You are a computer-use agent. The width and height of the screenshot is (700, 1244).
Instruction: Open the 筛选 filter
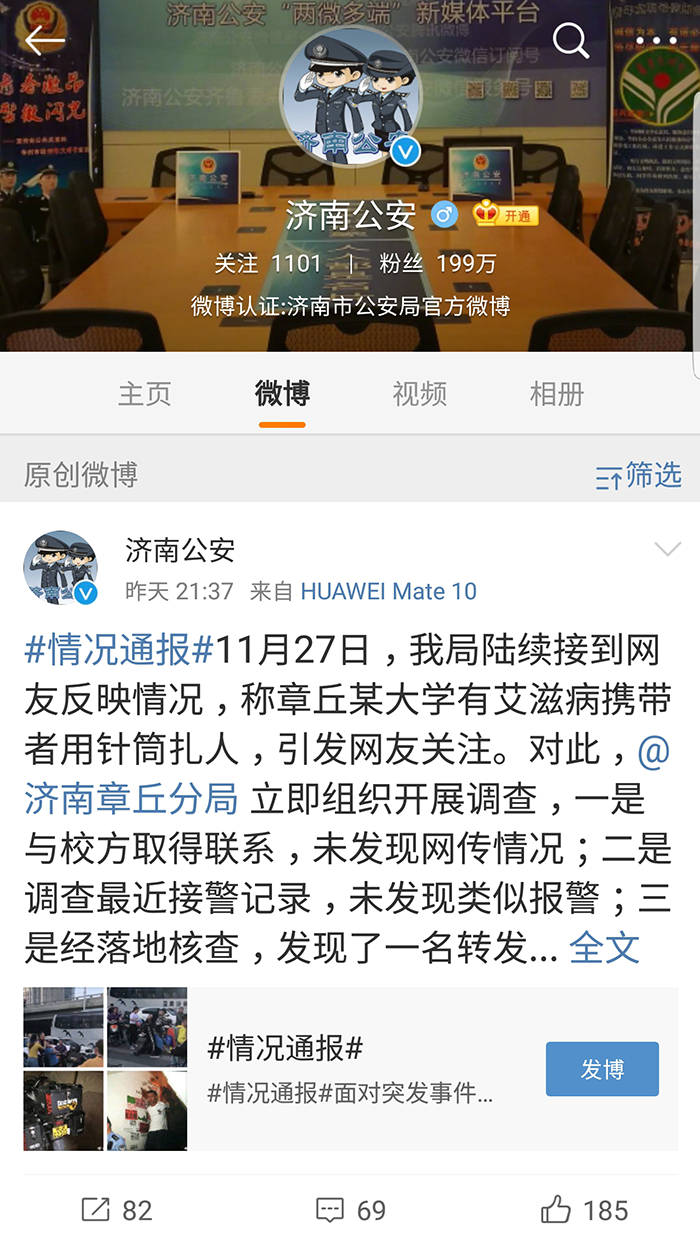coord(638,475)
